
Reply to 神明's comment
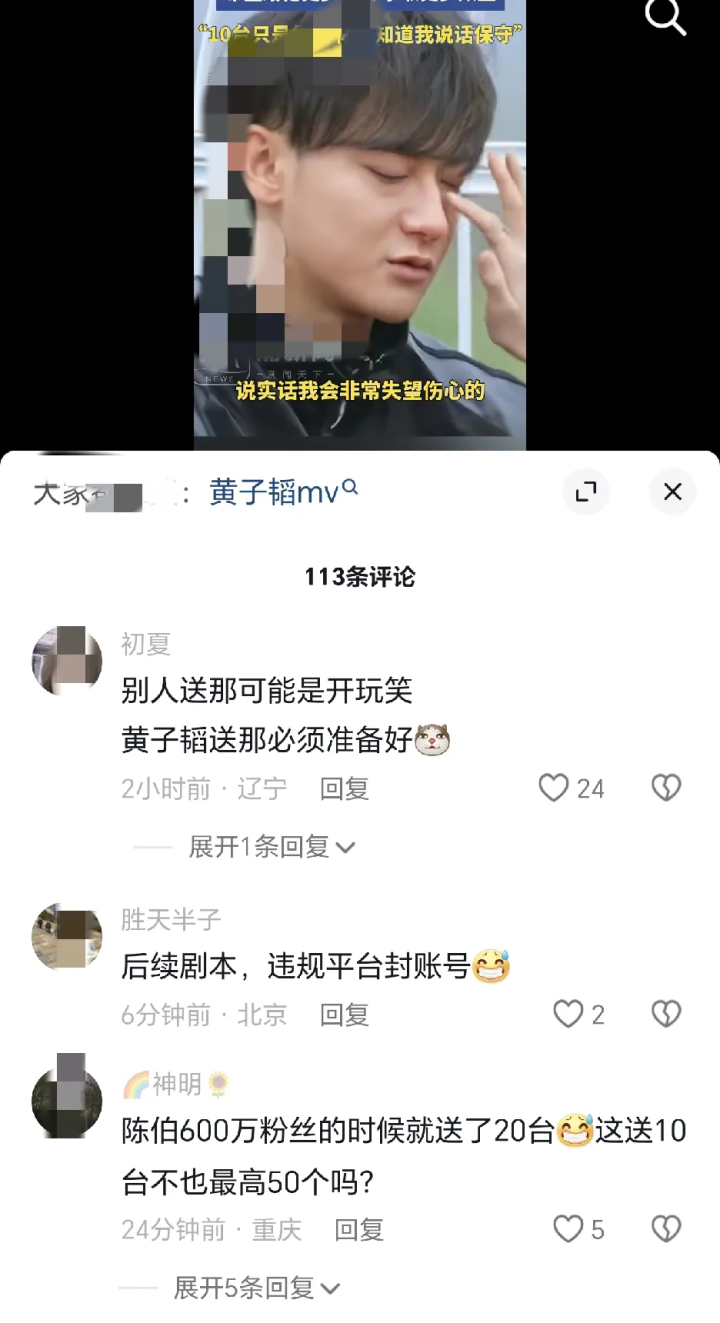(359, 1229)
